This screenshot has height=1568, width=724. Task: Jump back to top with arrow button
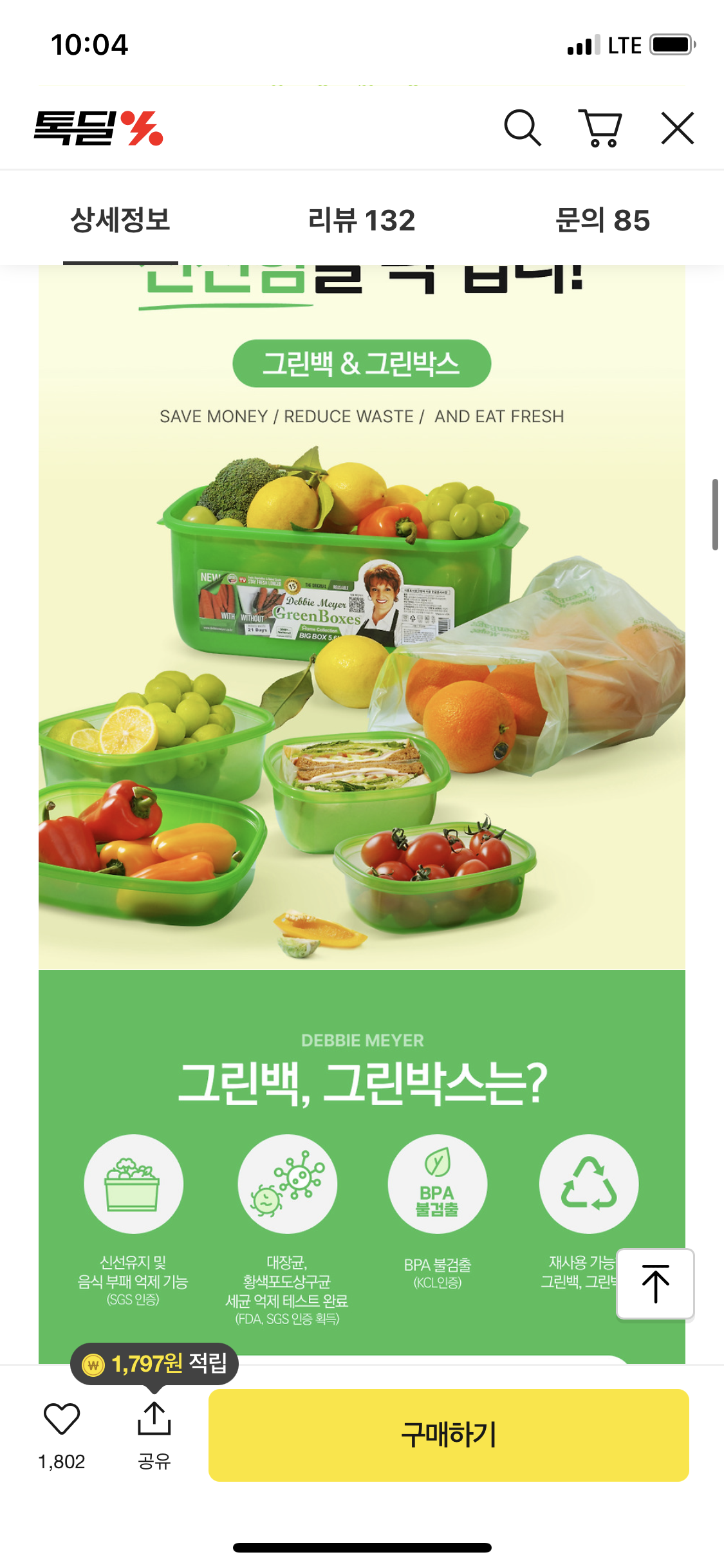[x=655, y=1283]
